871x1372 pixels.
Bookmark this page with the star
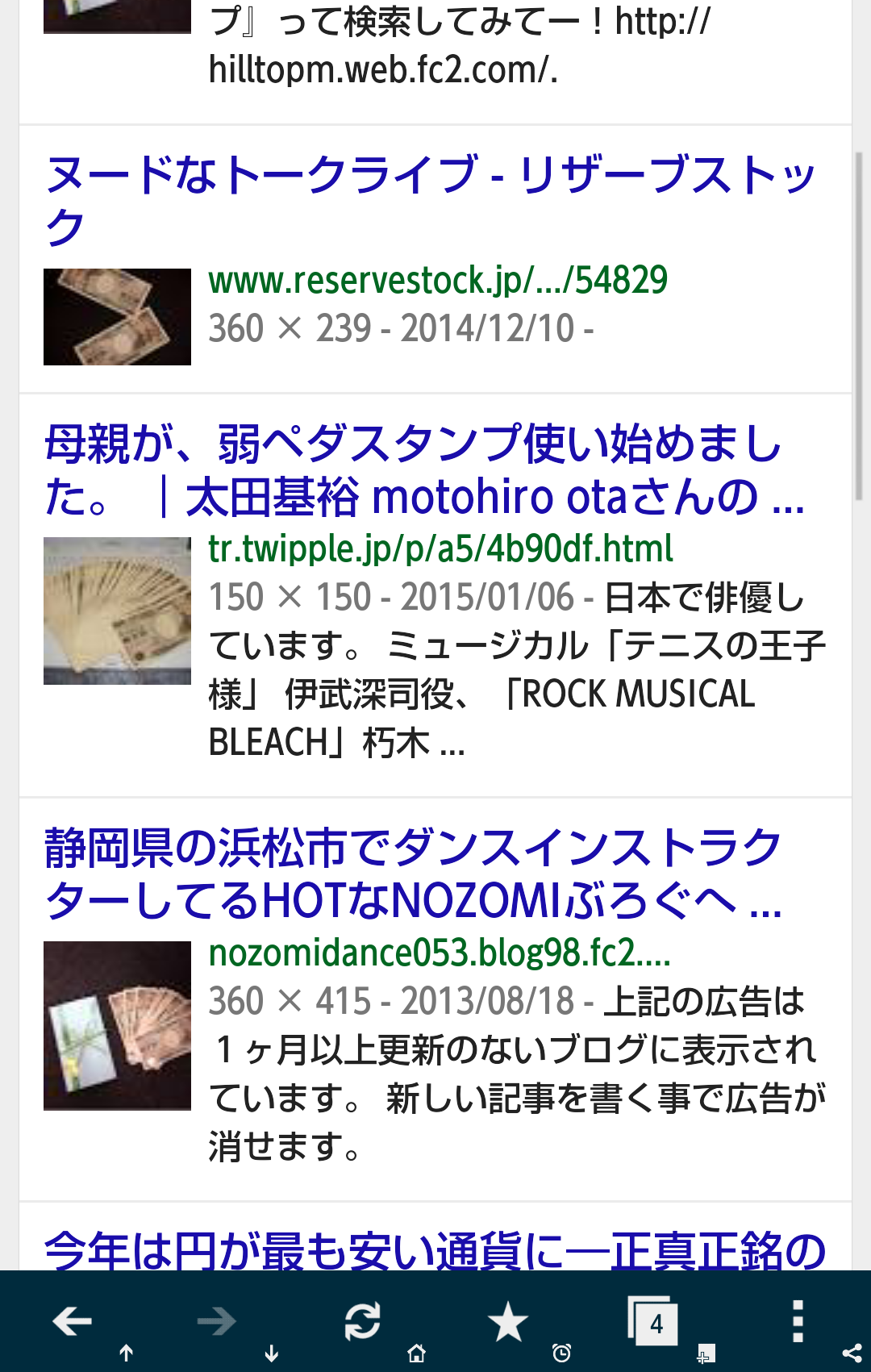(508, 1321)
